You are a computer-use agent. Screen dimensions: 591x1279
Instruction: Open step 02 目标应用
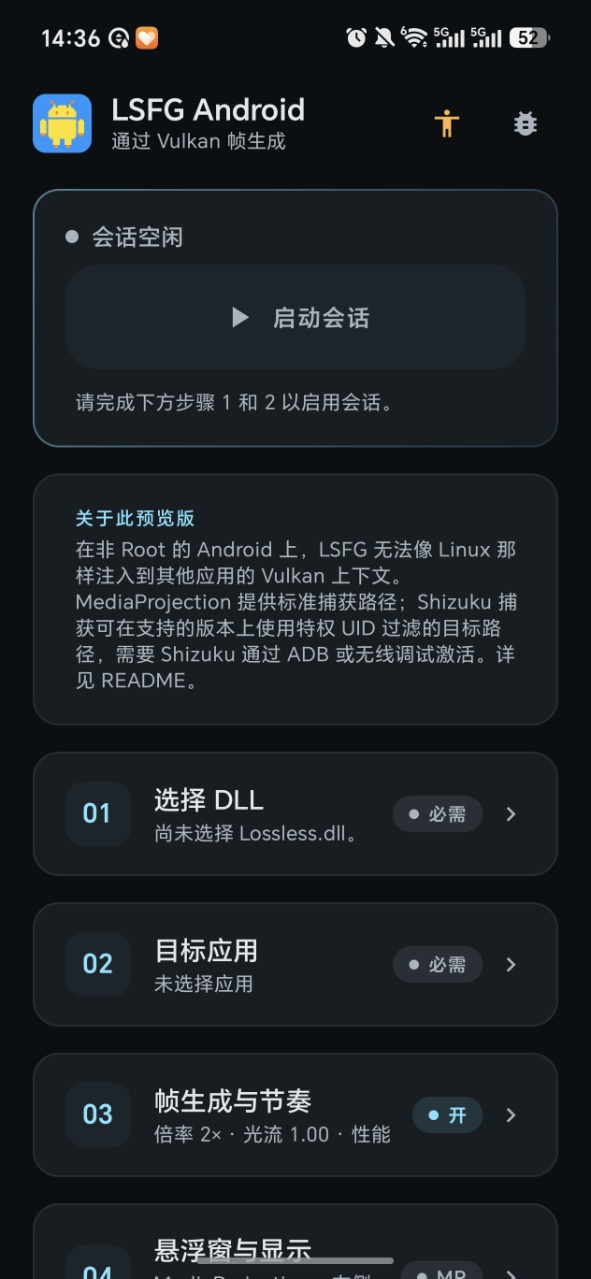click(295, 964)
